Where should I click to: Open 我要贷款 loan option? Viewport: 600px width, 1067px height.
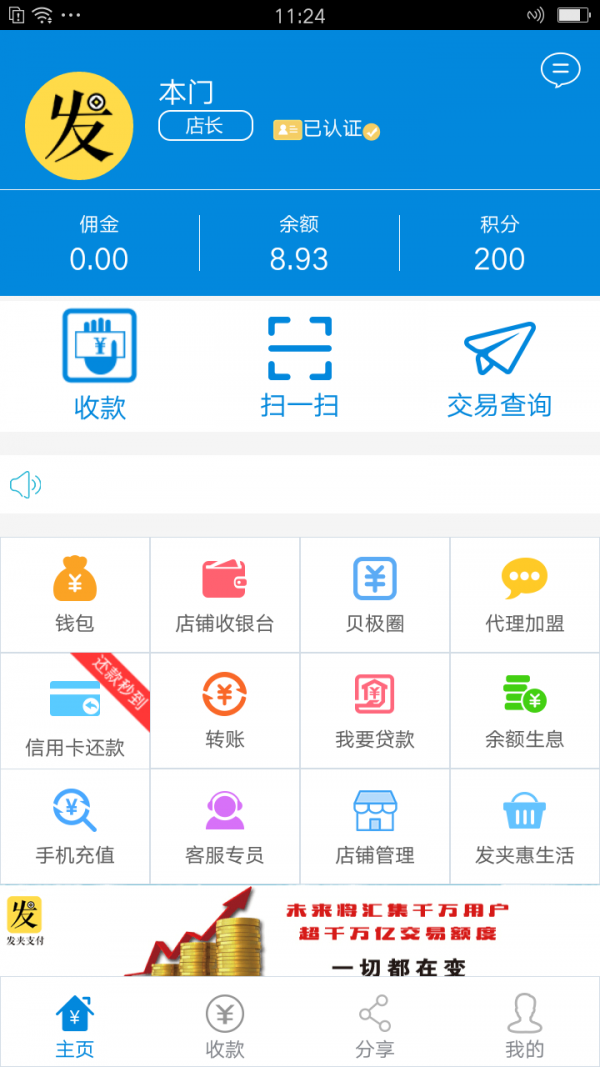[x=375, y=710]
